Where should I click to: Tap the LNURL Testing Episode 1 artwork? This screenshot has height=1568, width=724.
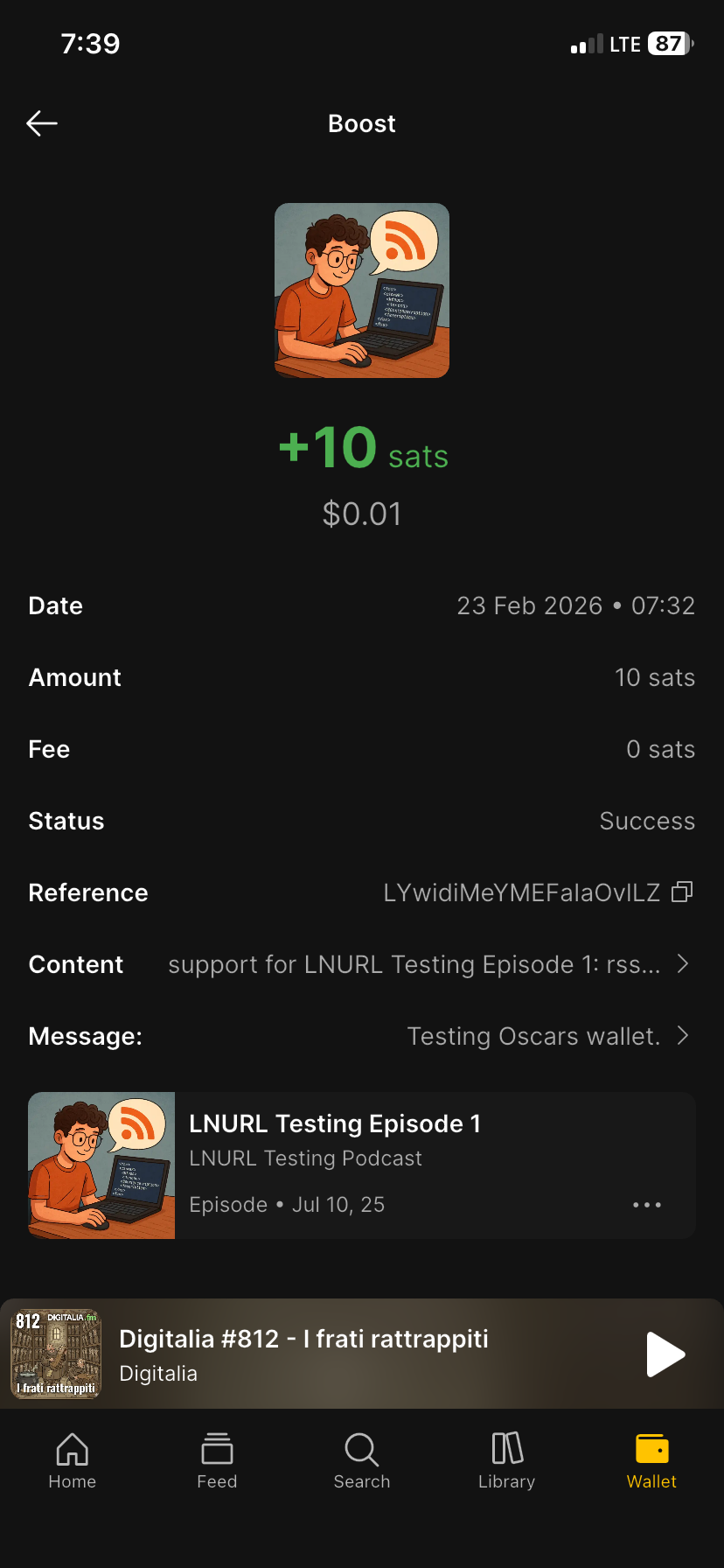[x=101, y=1165]
